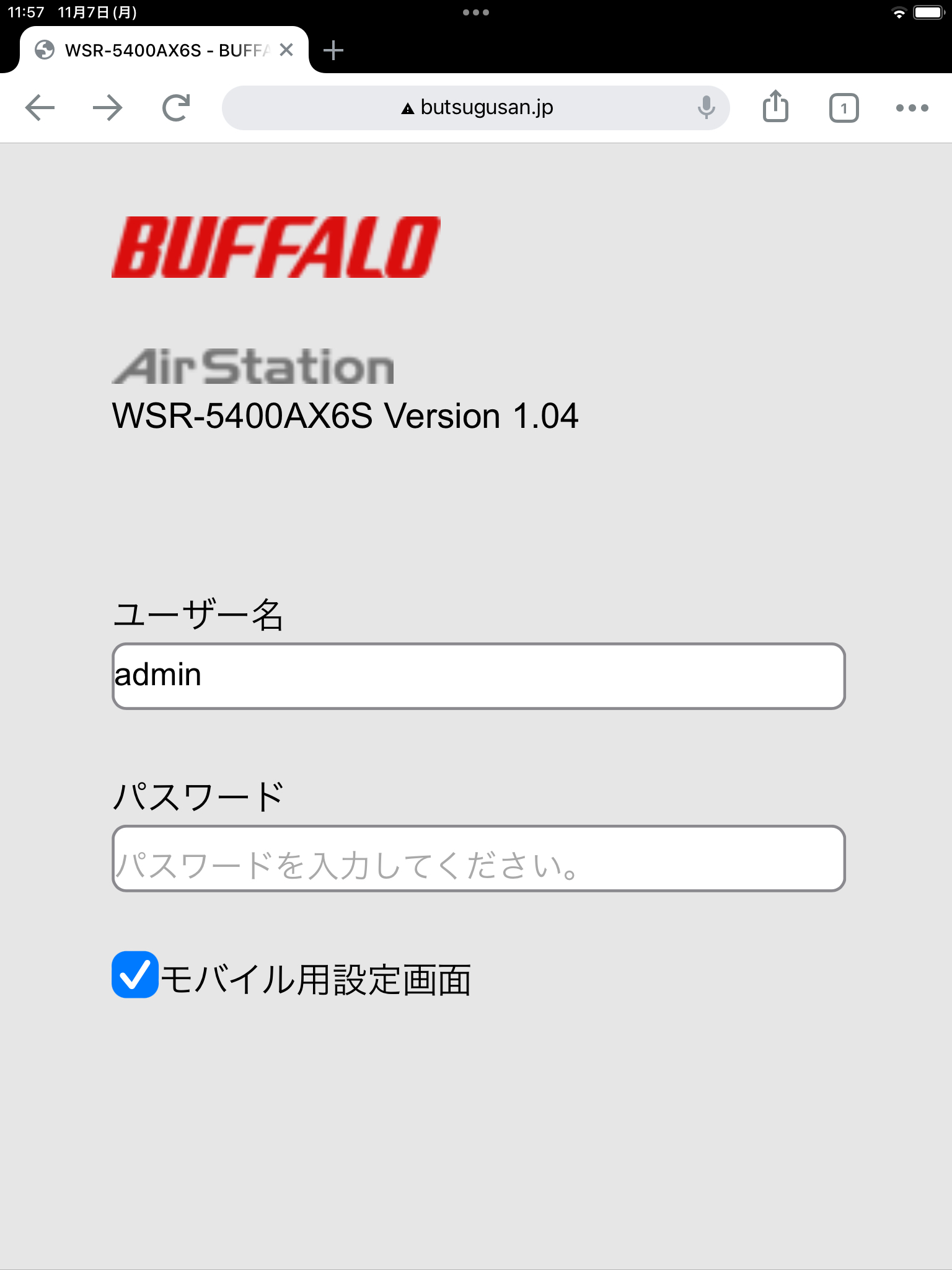Uncheck the モバイル用設定画面 checkbox
Image resolution: width=952 pixels, height=1270 pixels.
point(135,974)
